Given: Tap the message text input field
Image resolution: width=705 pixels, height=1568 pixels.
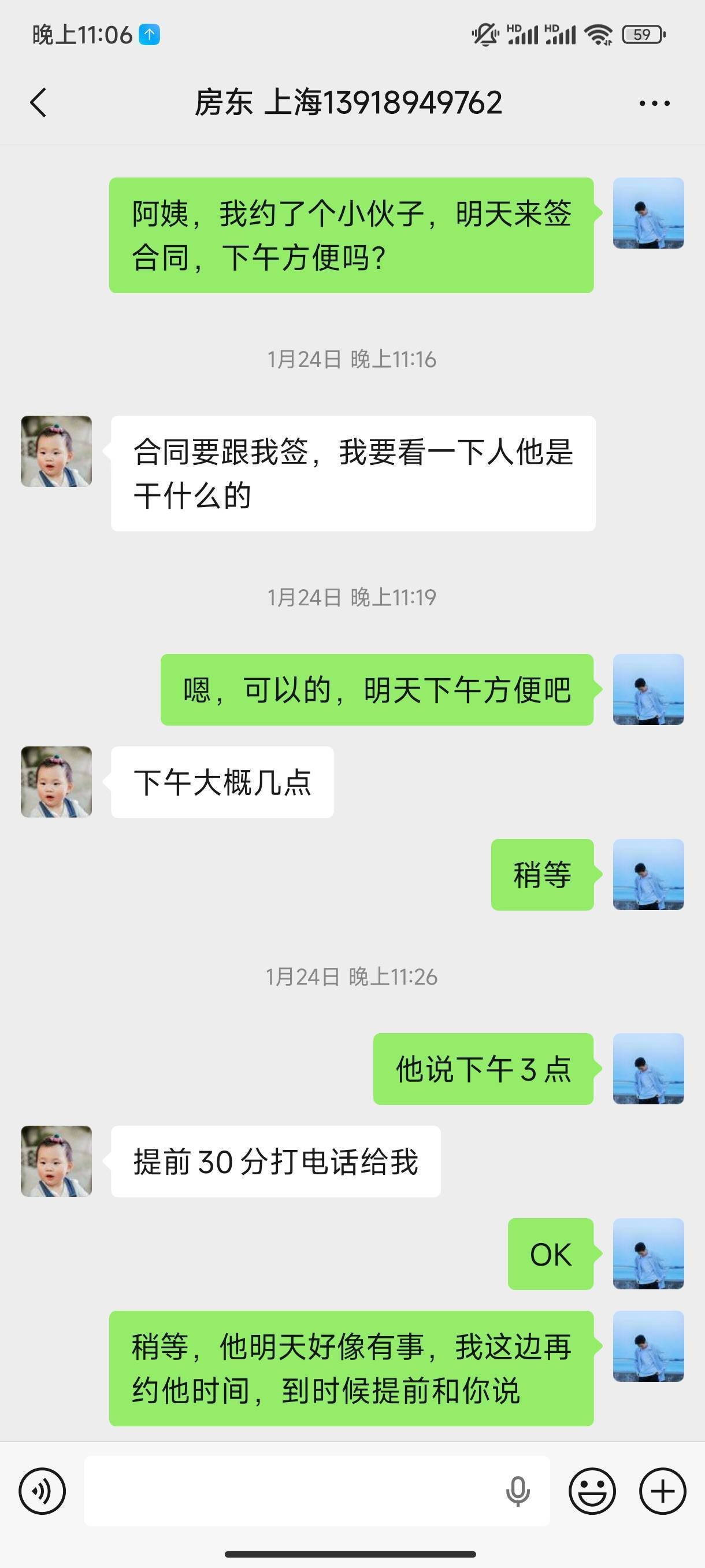Looking at the screenshot, I should click(292, 1491).
